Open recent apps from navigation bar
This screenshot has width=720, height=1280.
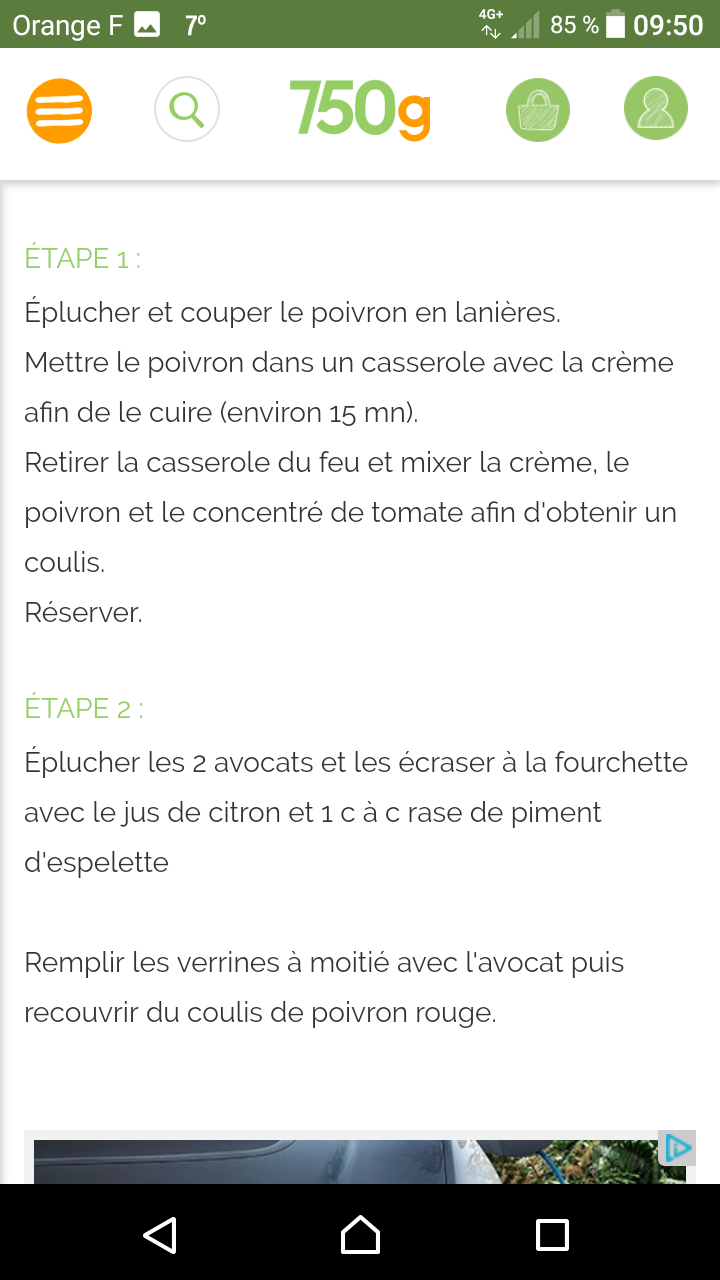pyautogui.click(x=552, y=1234)
